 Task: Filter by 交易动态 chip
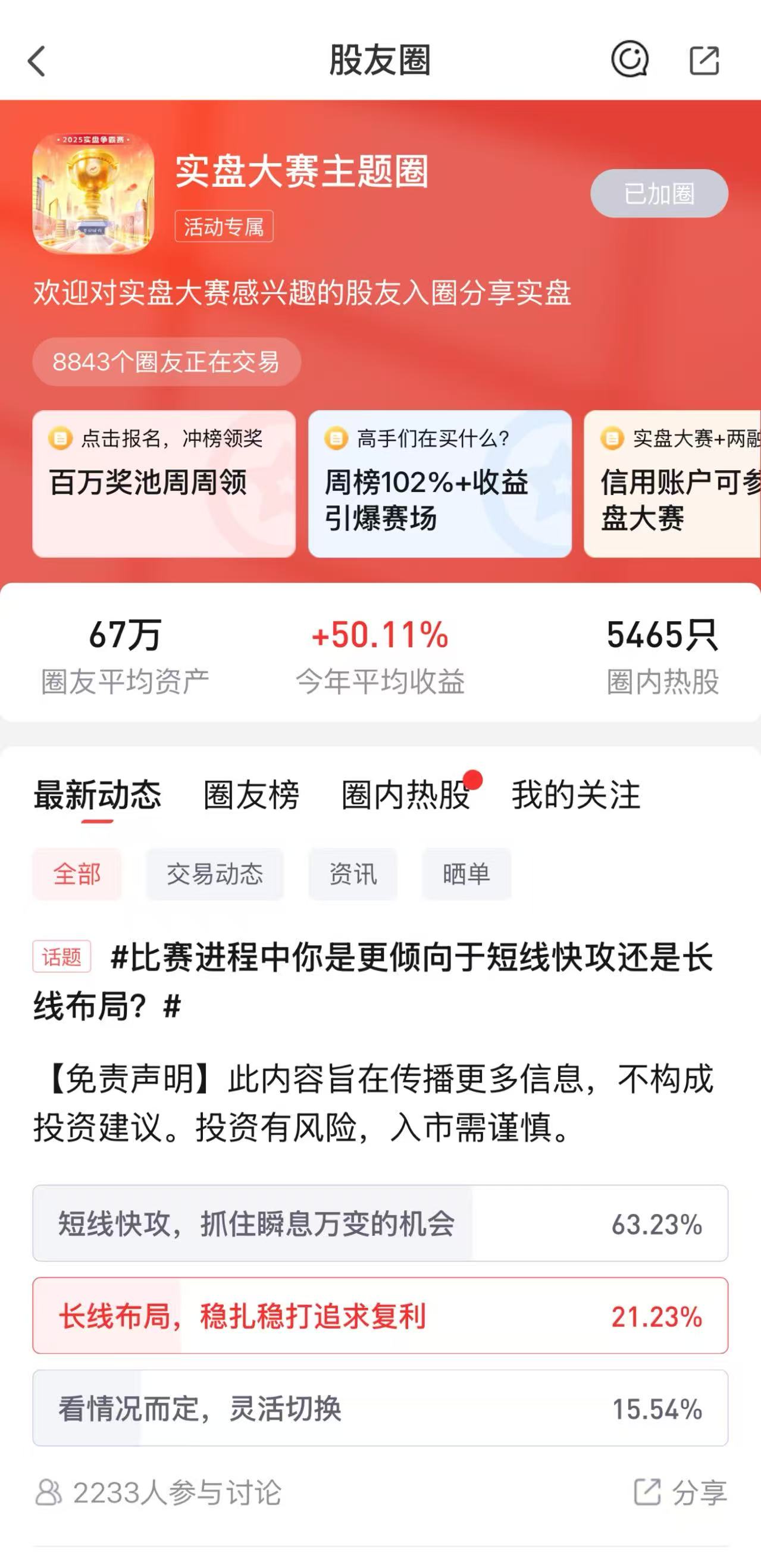(214, 874)
